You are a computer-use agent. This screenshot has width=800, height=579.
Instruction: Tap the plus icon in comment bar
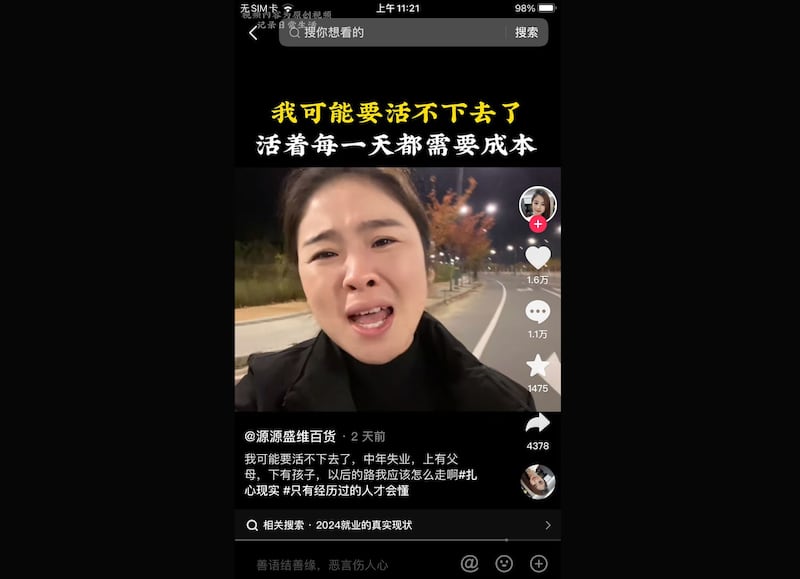tap(538, 564)
